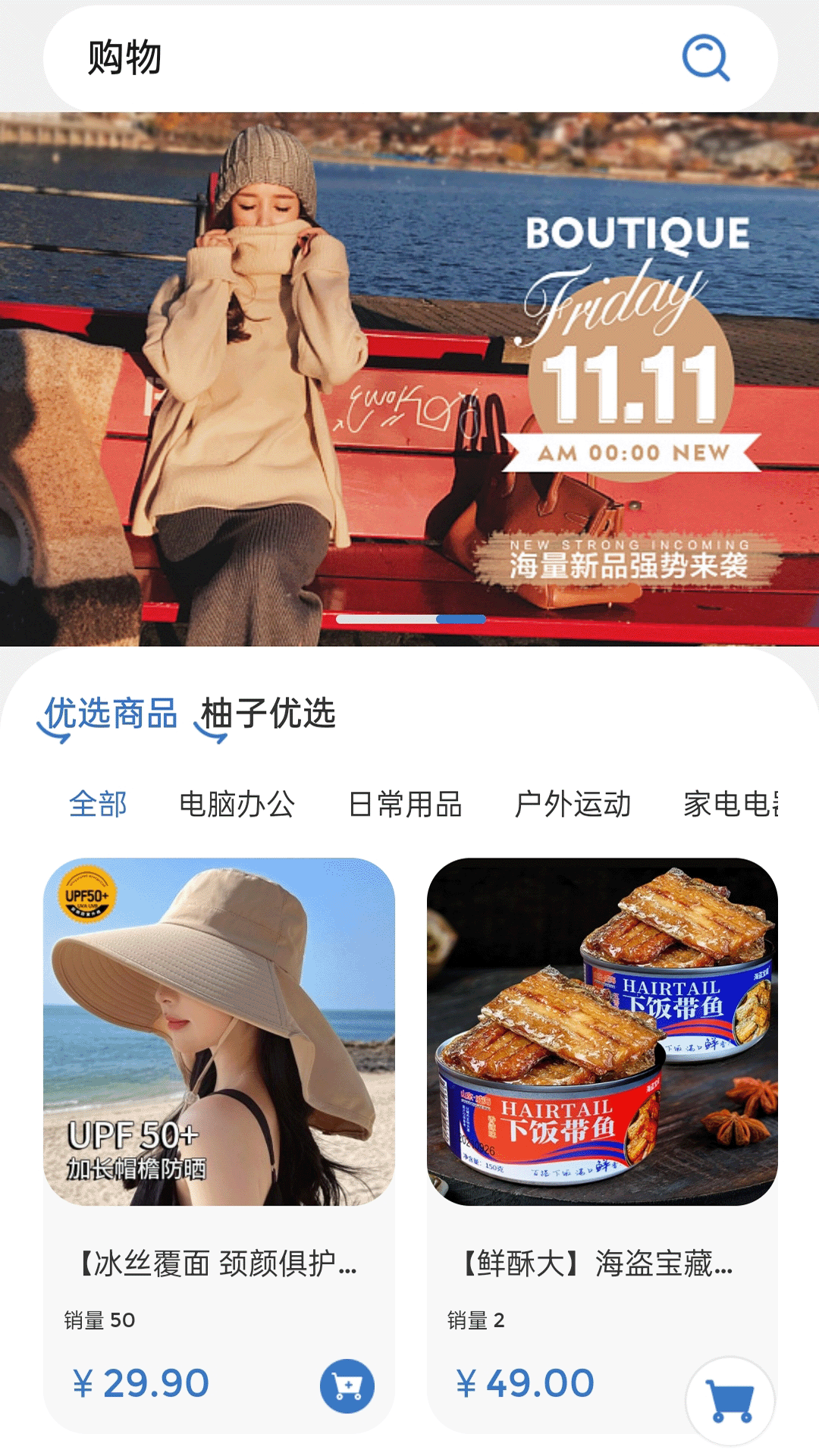
Task: Select the 日常用品 category
Action: pyautogui.click(x=406, y=806)
